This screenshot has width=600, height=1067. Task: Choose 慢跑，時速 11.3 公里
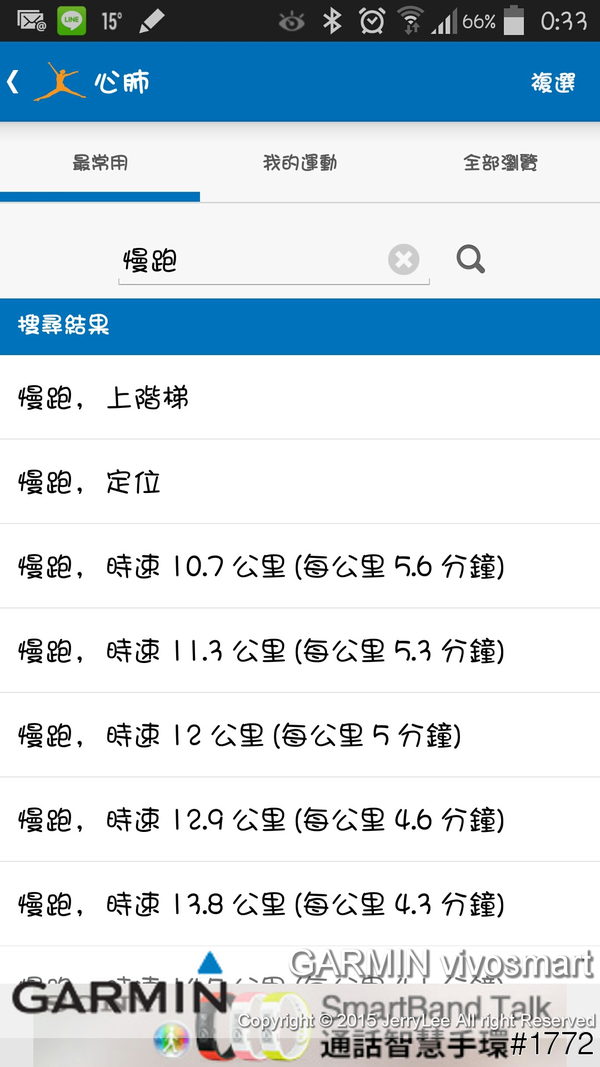point(300,651)
